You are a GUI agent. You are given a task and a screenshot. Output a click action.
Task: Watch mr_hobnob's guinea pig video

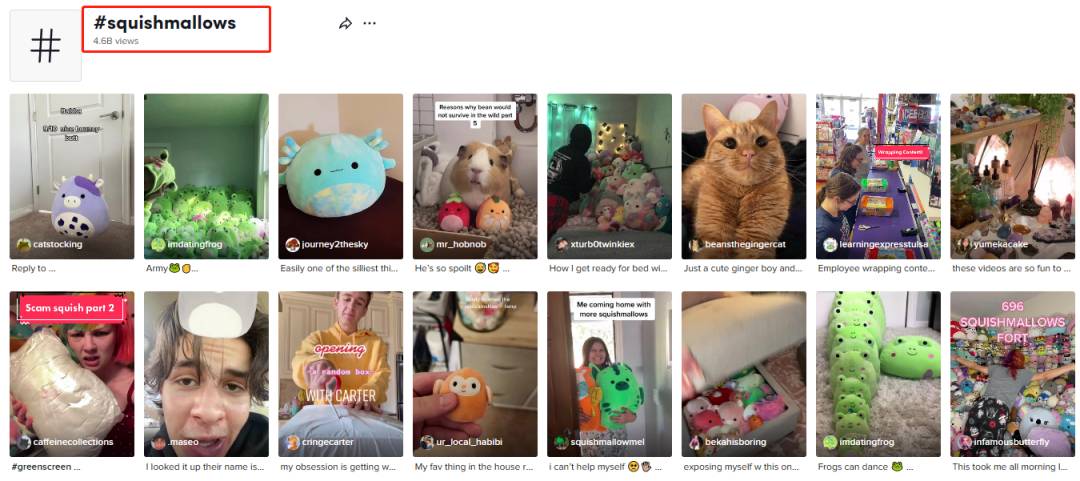(475, 176)
